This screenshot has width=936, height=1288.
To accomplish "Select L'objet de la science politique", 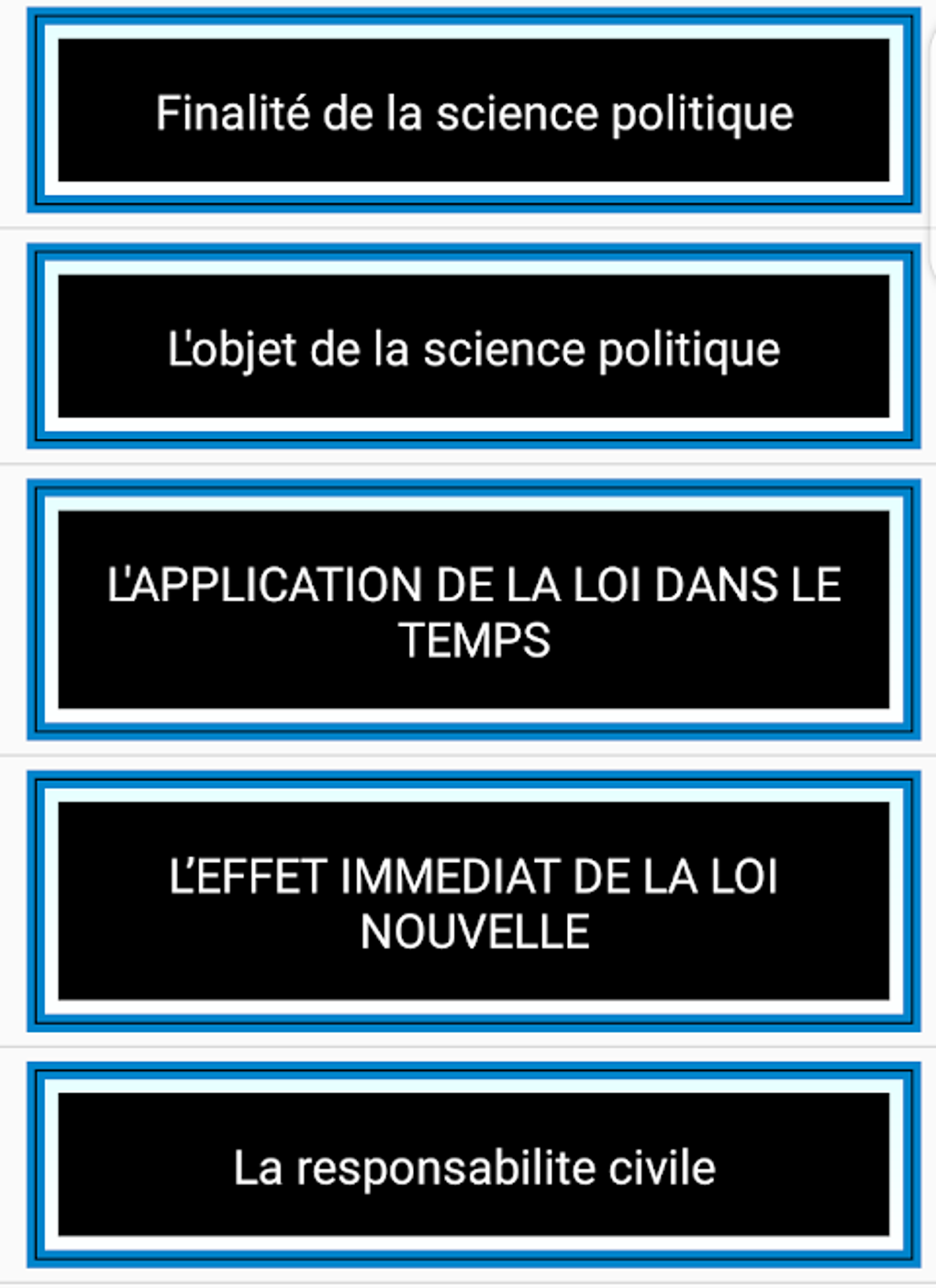I will [474, 347].
